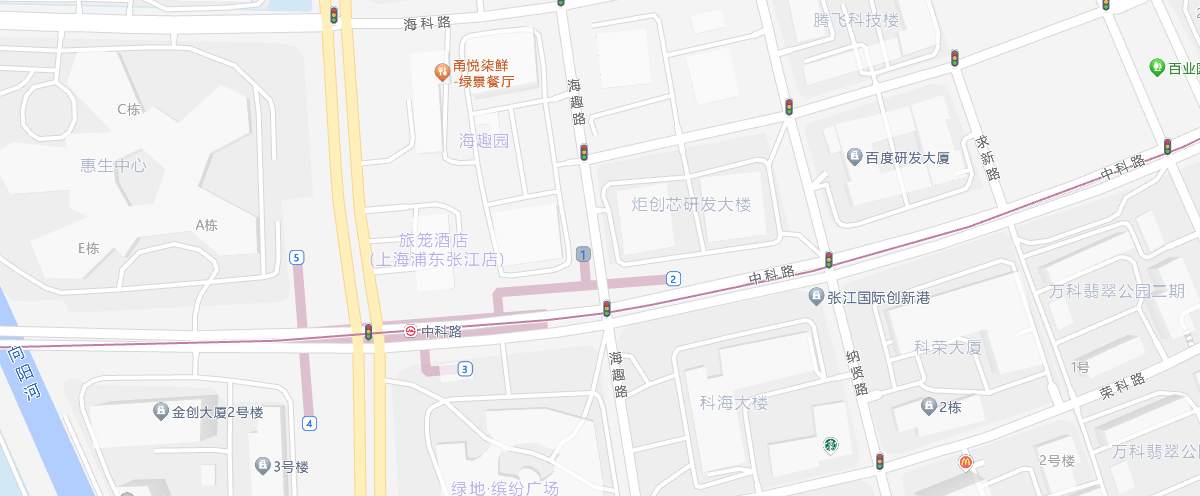This screenshot has width=1200, height=496.
Task: Tap the 百业 place marker
Action: [1157, 68]
